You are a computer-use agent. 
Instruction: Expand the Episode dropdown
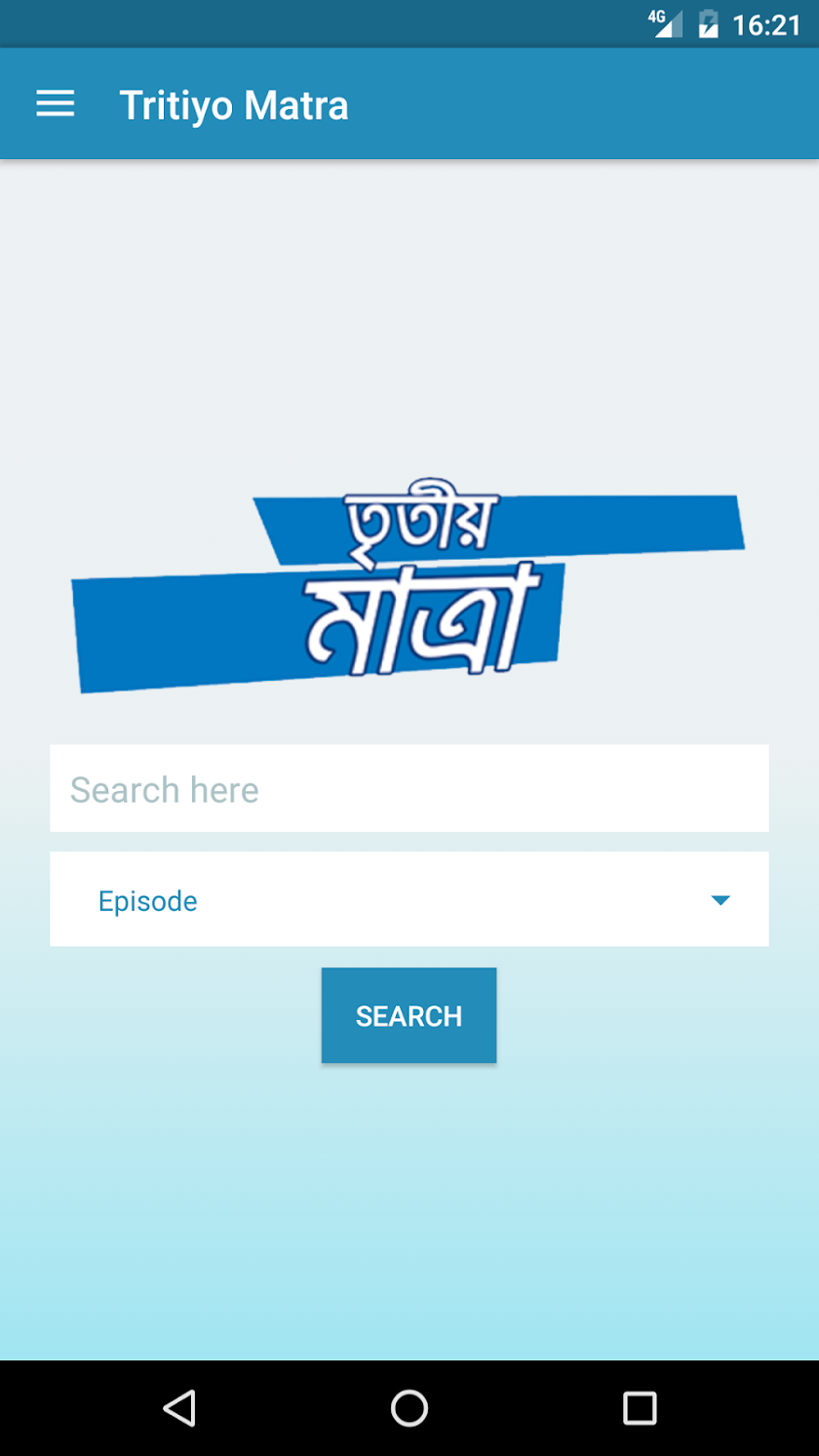click(409, 899)
